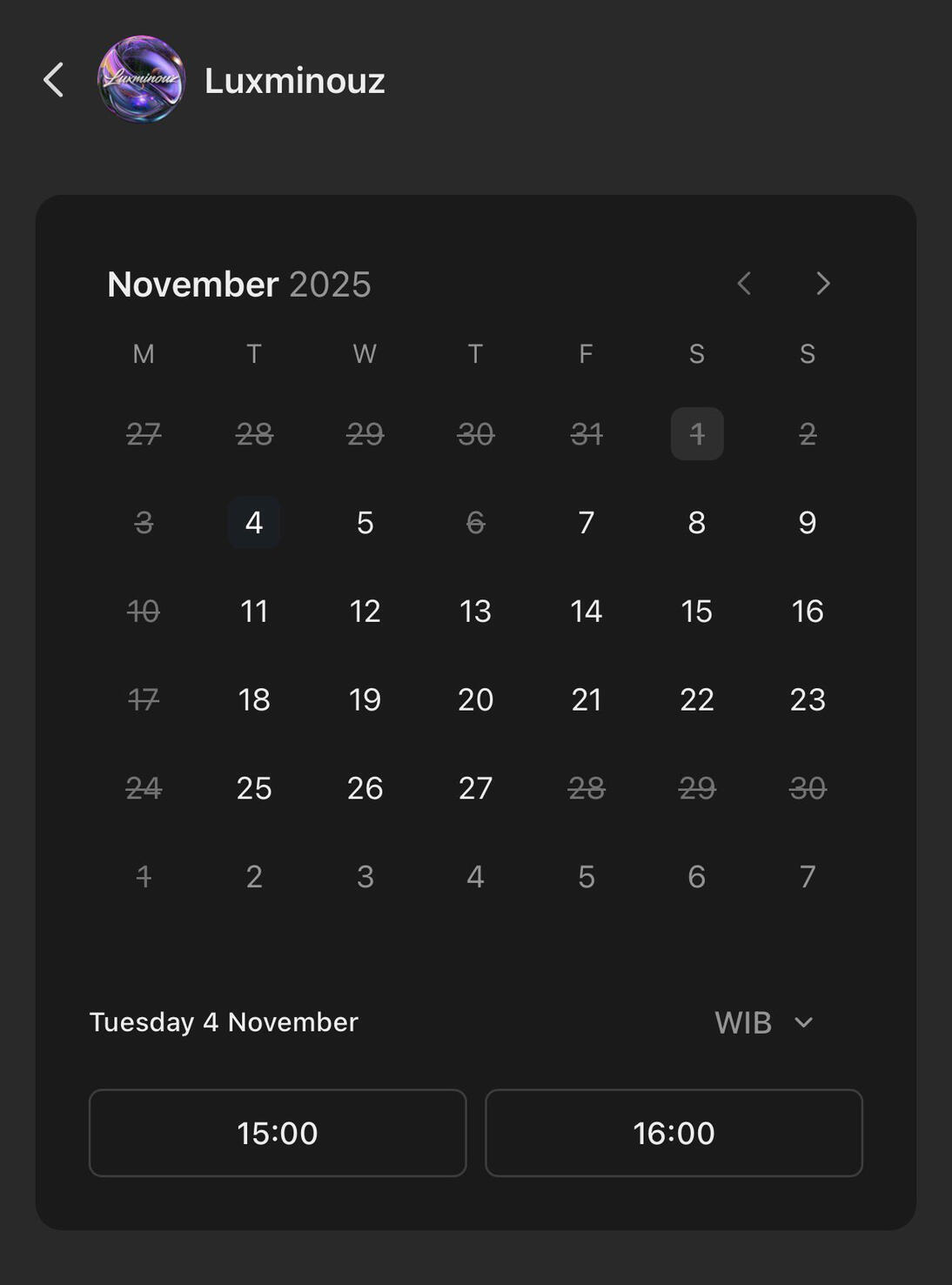
Task: Pick November 7 as the date
Action: coord(586,523)
